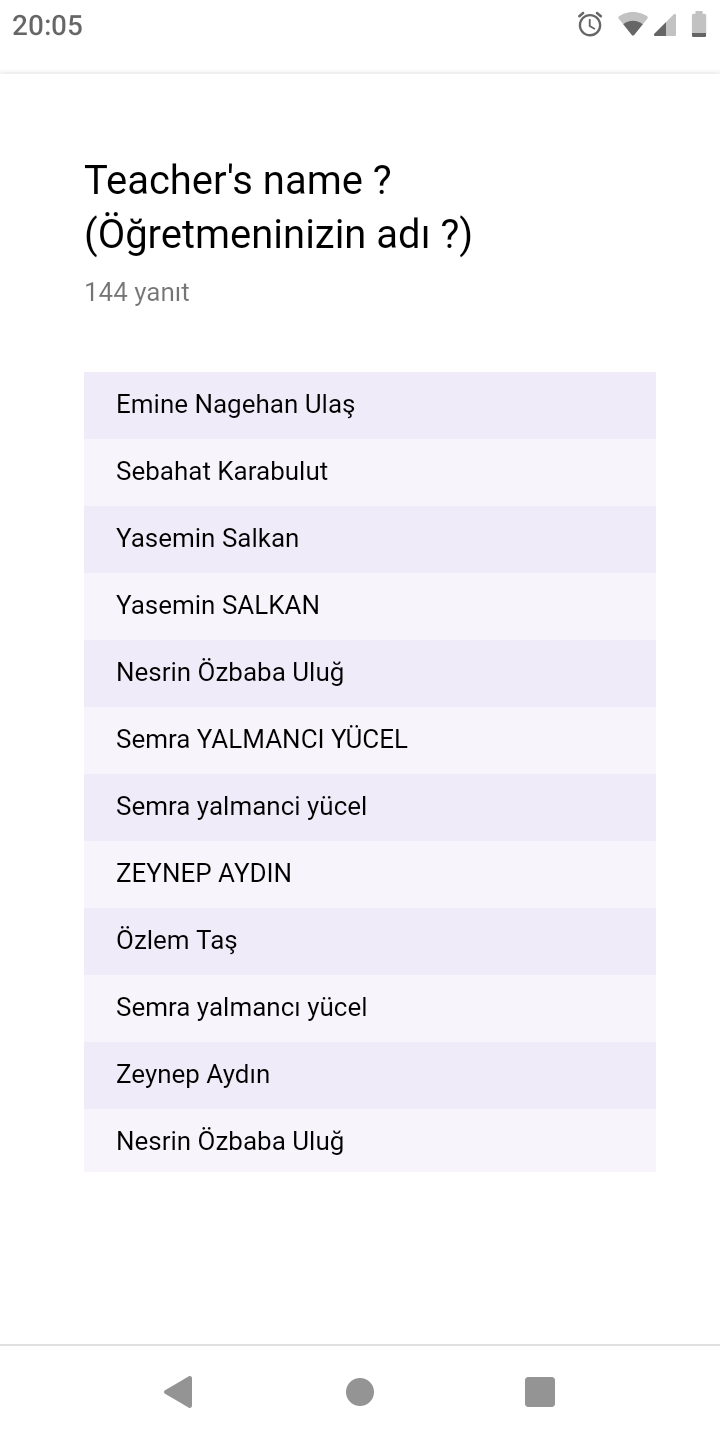The image size is (720, 1440).
Task: Tap the Android home circle button
Action: (360, 1391)
